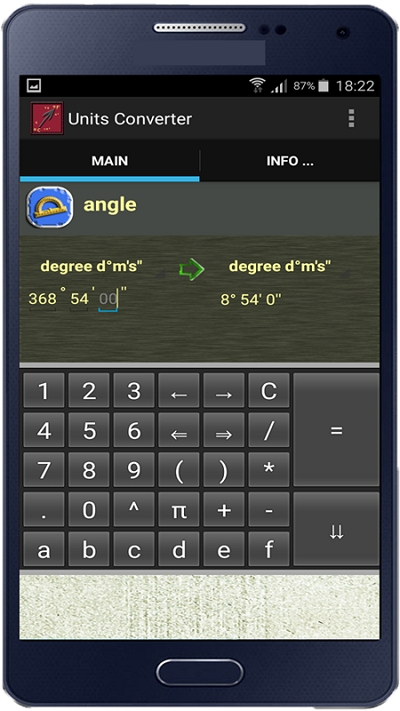Insert an opening parenthesis
Screen dimensions: 400x711
(x=179, y=470)
